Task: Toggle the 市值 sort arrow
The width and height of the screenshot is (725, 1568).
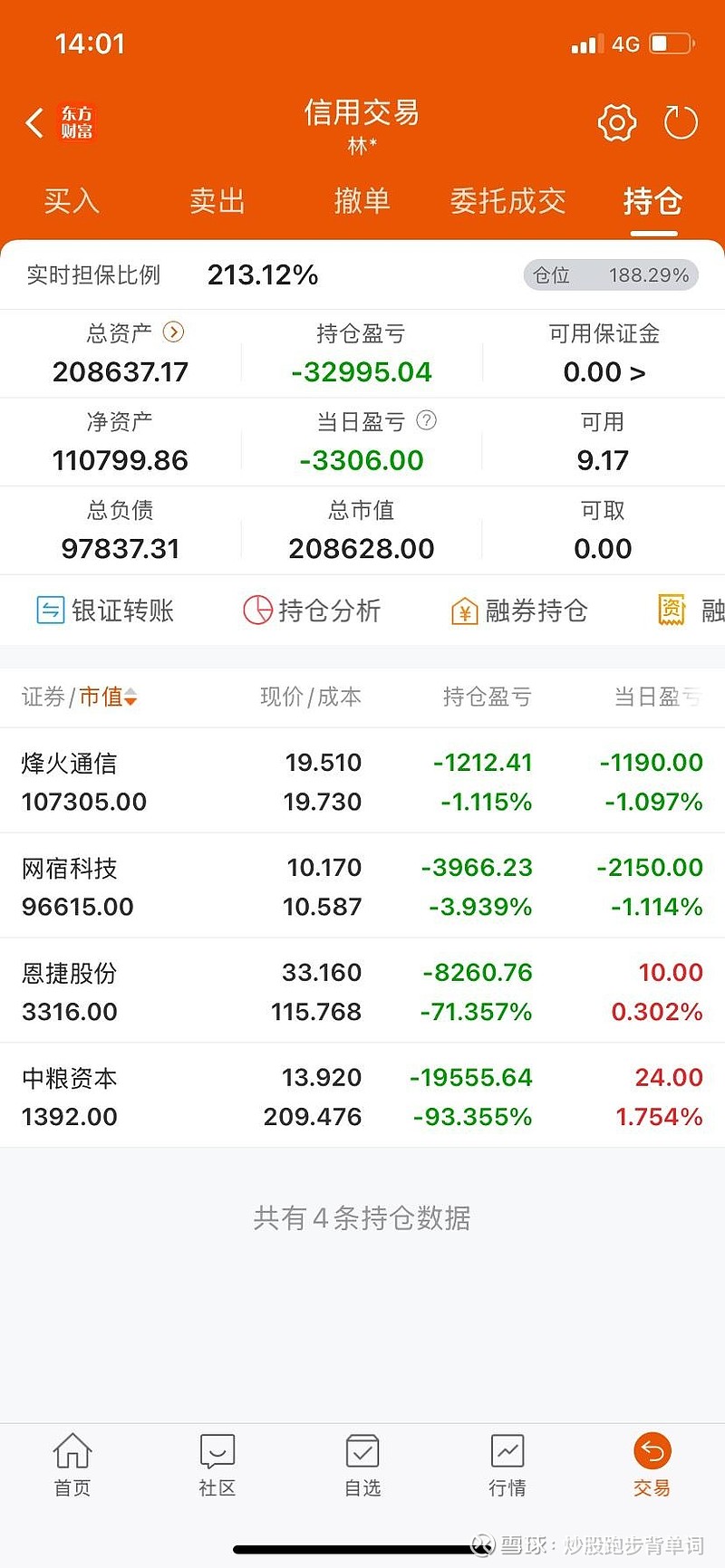Action: point(129,697)
